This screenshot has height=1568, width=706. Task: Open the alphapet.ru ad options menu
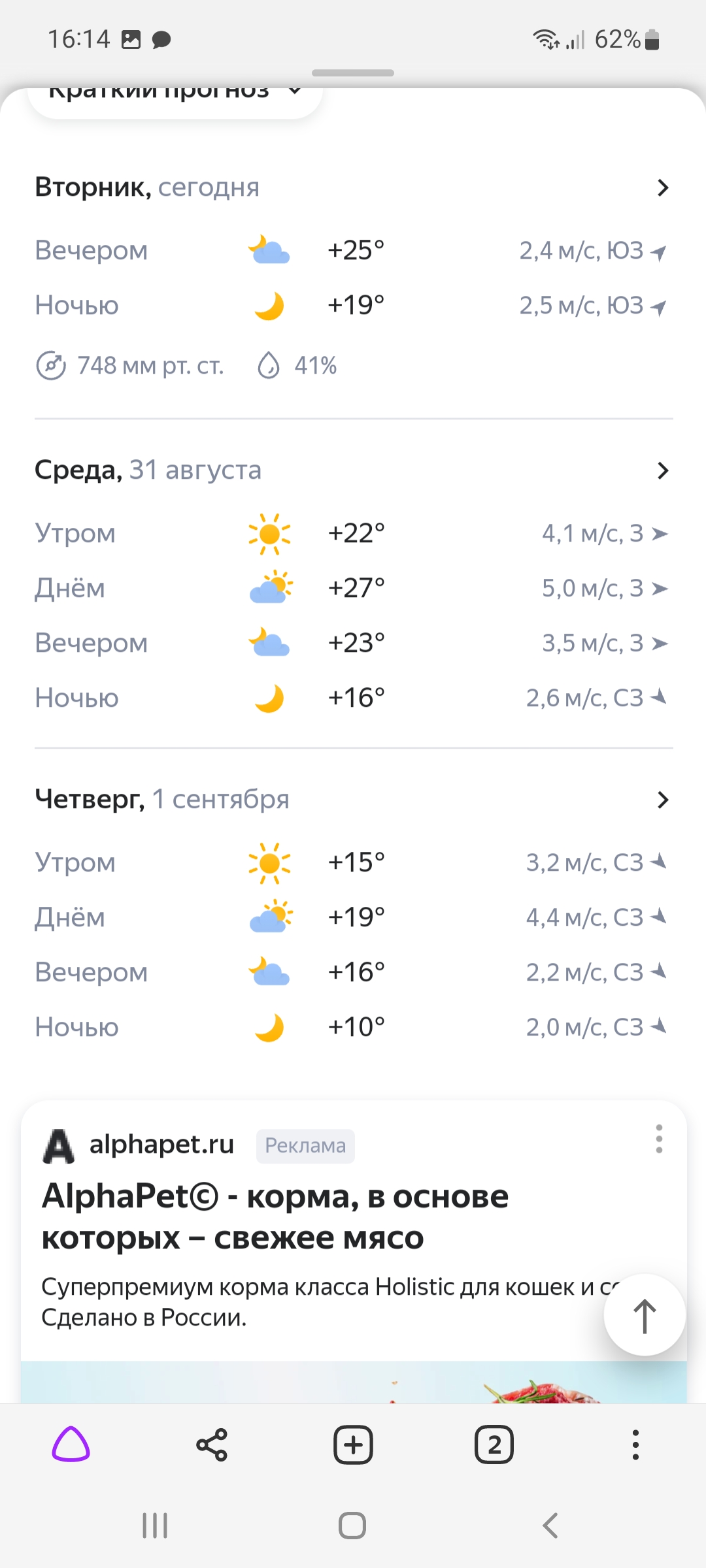click(x=659, y=1139)
